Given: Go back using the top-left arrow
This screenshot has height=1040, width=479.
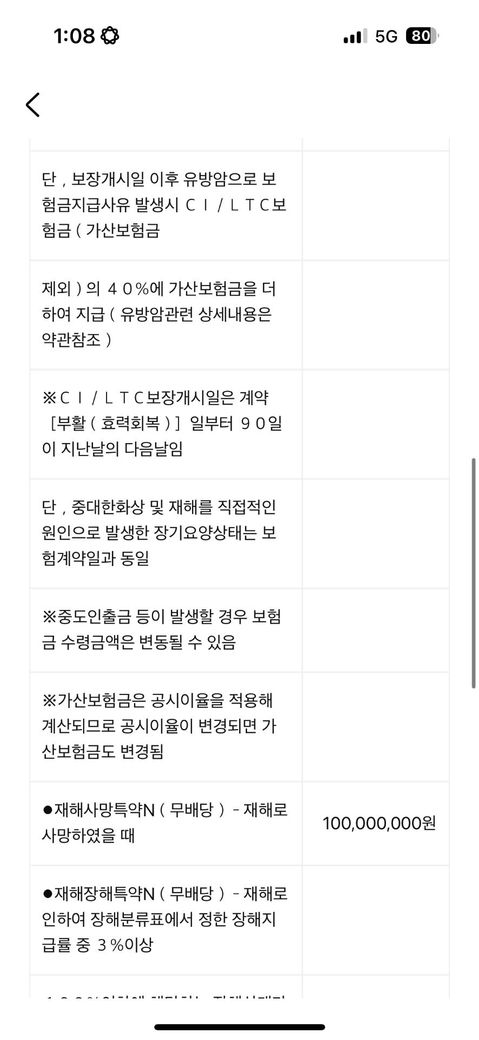Looking at the screenshot, I should (33, 105).
